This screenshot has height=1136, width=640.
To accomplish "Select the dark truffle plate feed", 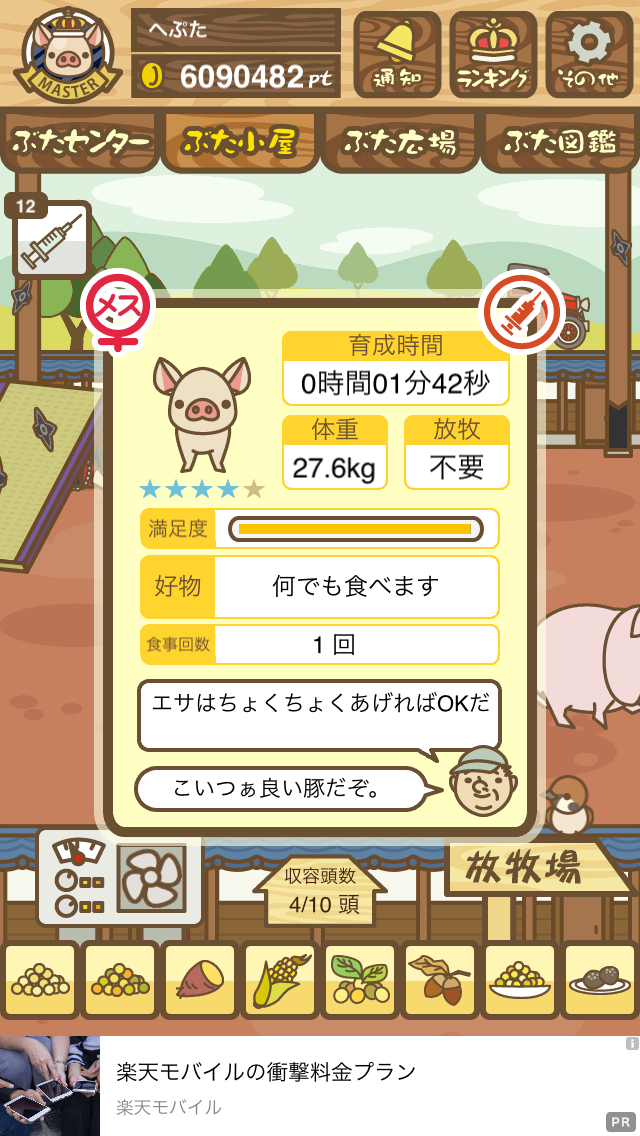I will 599,980.
